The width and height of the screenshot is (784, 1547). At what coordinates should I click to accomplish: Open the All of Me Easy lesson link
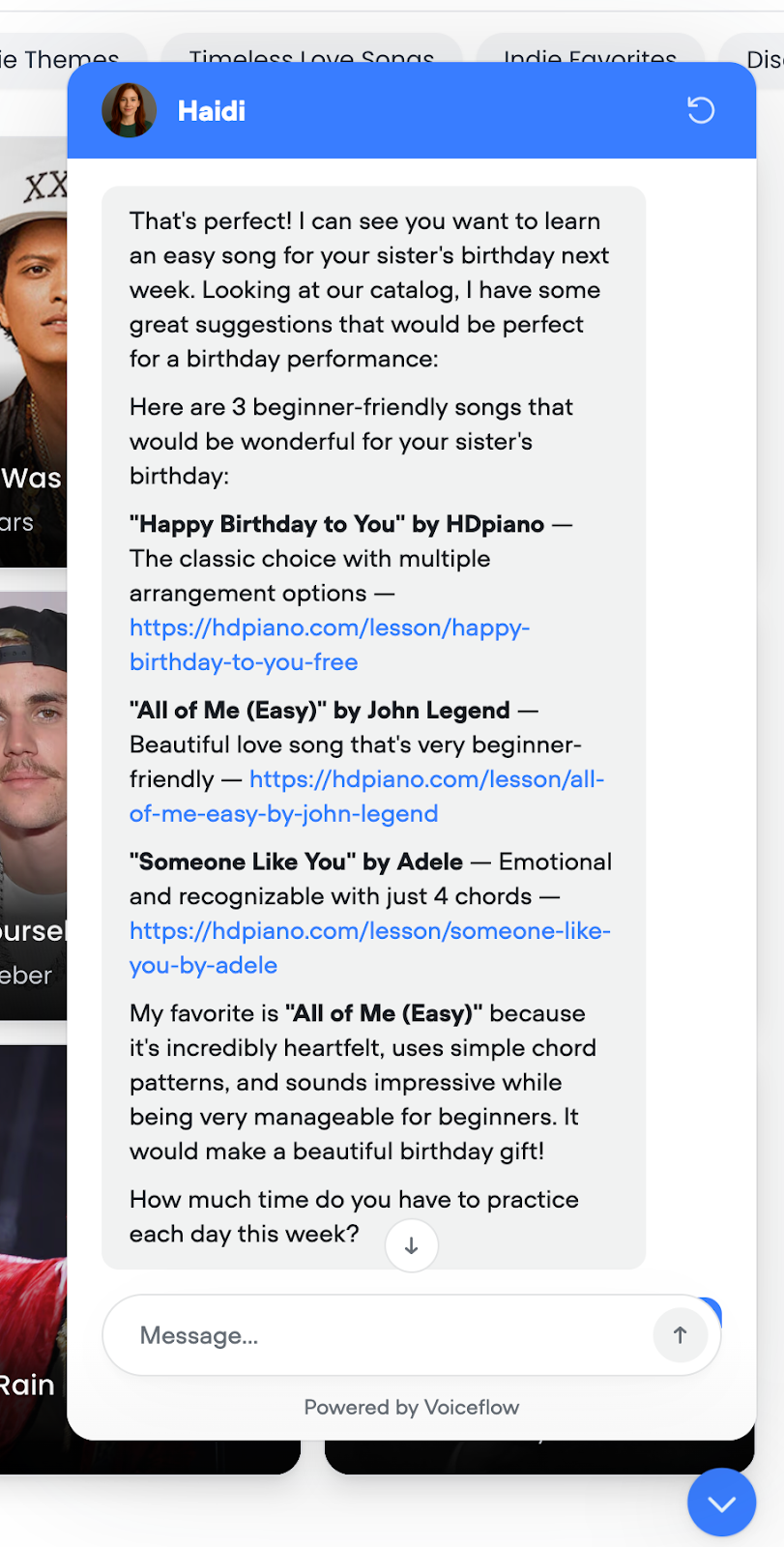click(367, 797)
